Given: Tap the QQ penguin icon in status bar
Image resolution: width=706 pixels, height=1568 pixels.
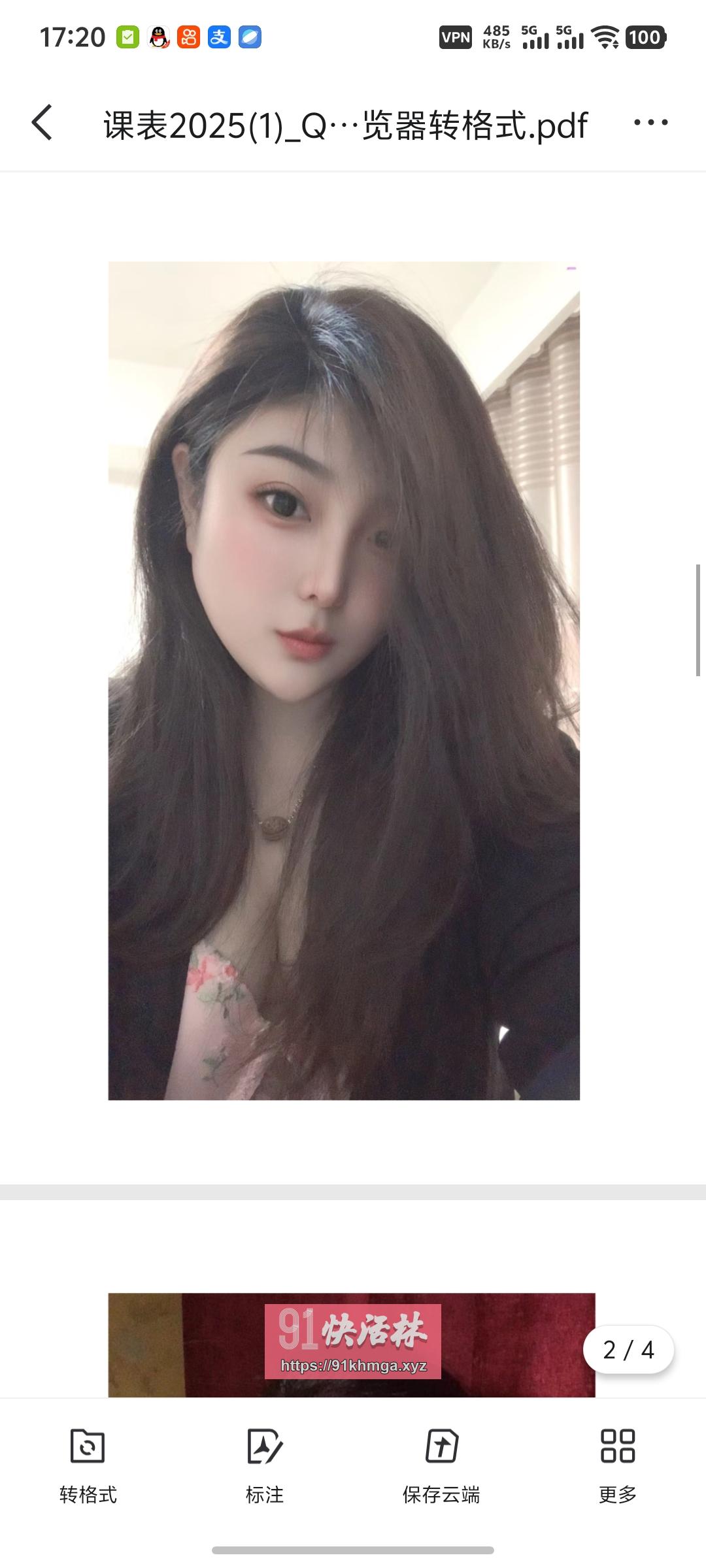Looking at the screenshot, I should tap(158, 36).
